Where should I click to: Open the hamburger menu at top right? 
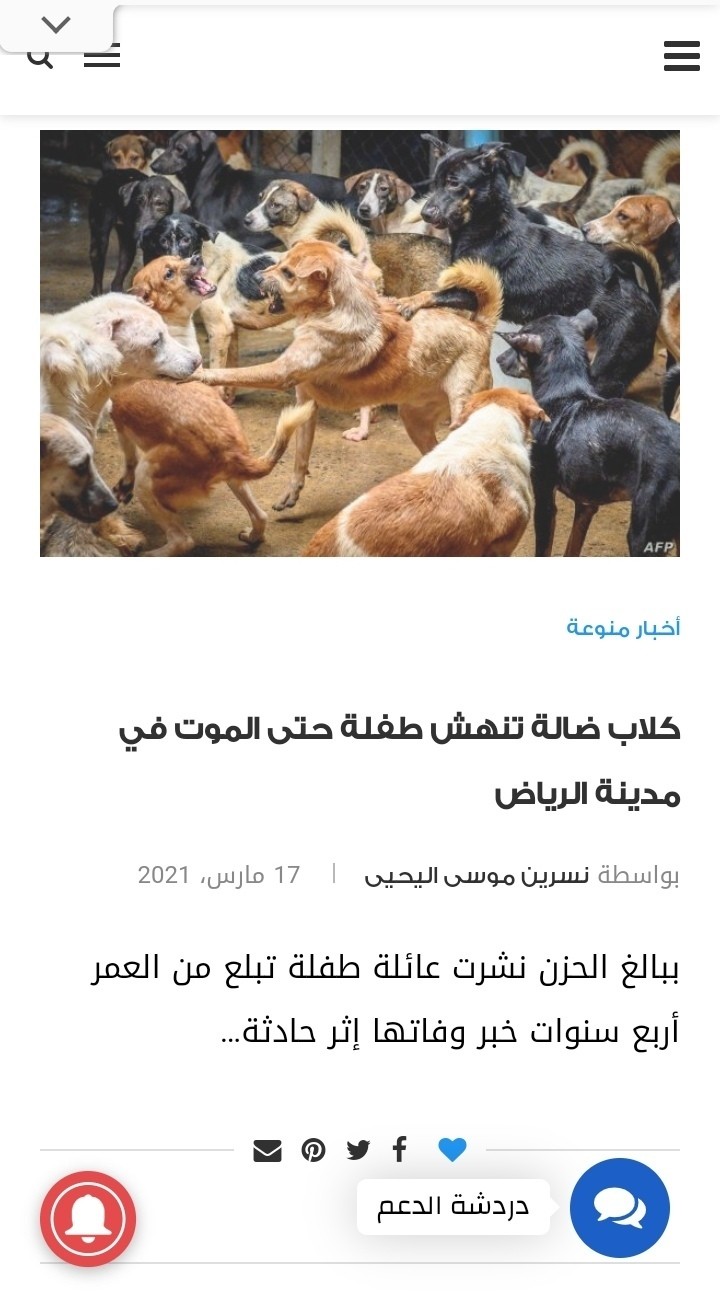(681, 56)
